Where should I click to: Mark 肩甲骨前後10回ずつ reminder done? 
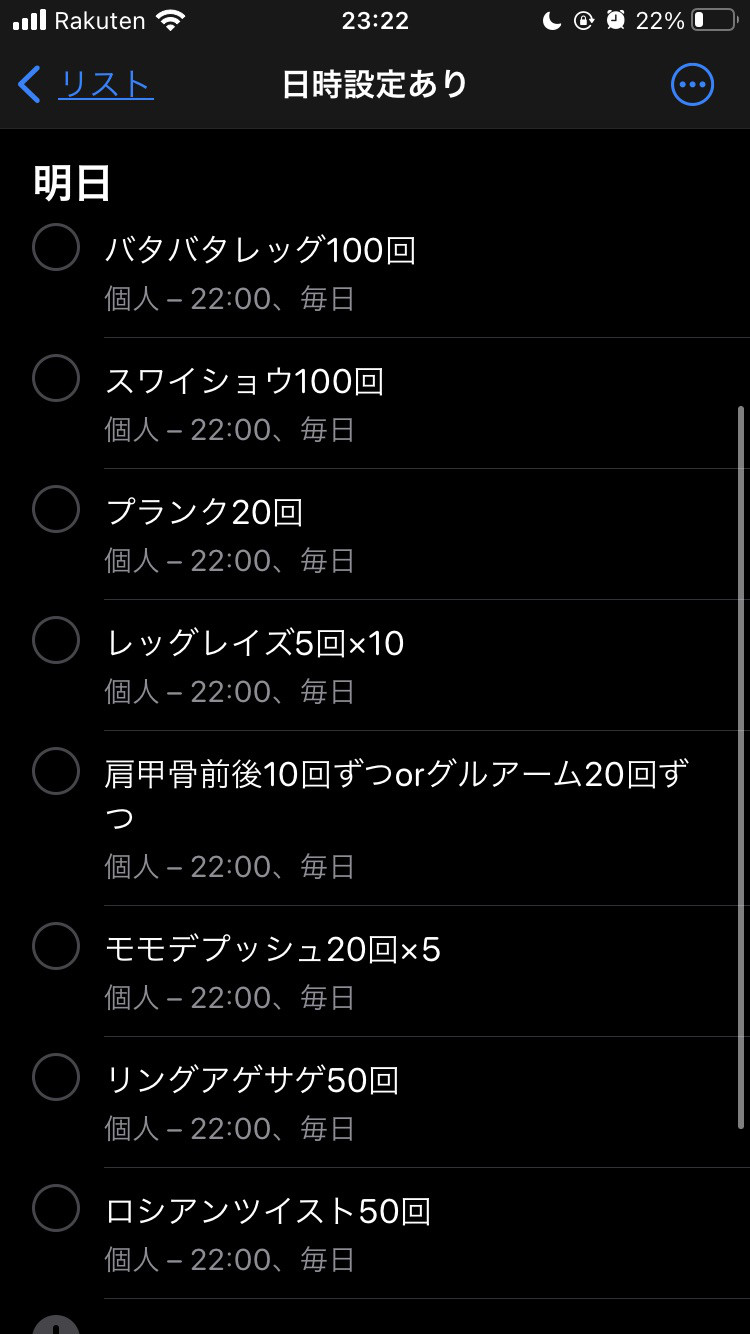tap(56, 771)
